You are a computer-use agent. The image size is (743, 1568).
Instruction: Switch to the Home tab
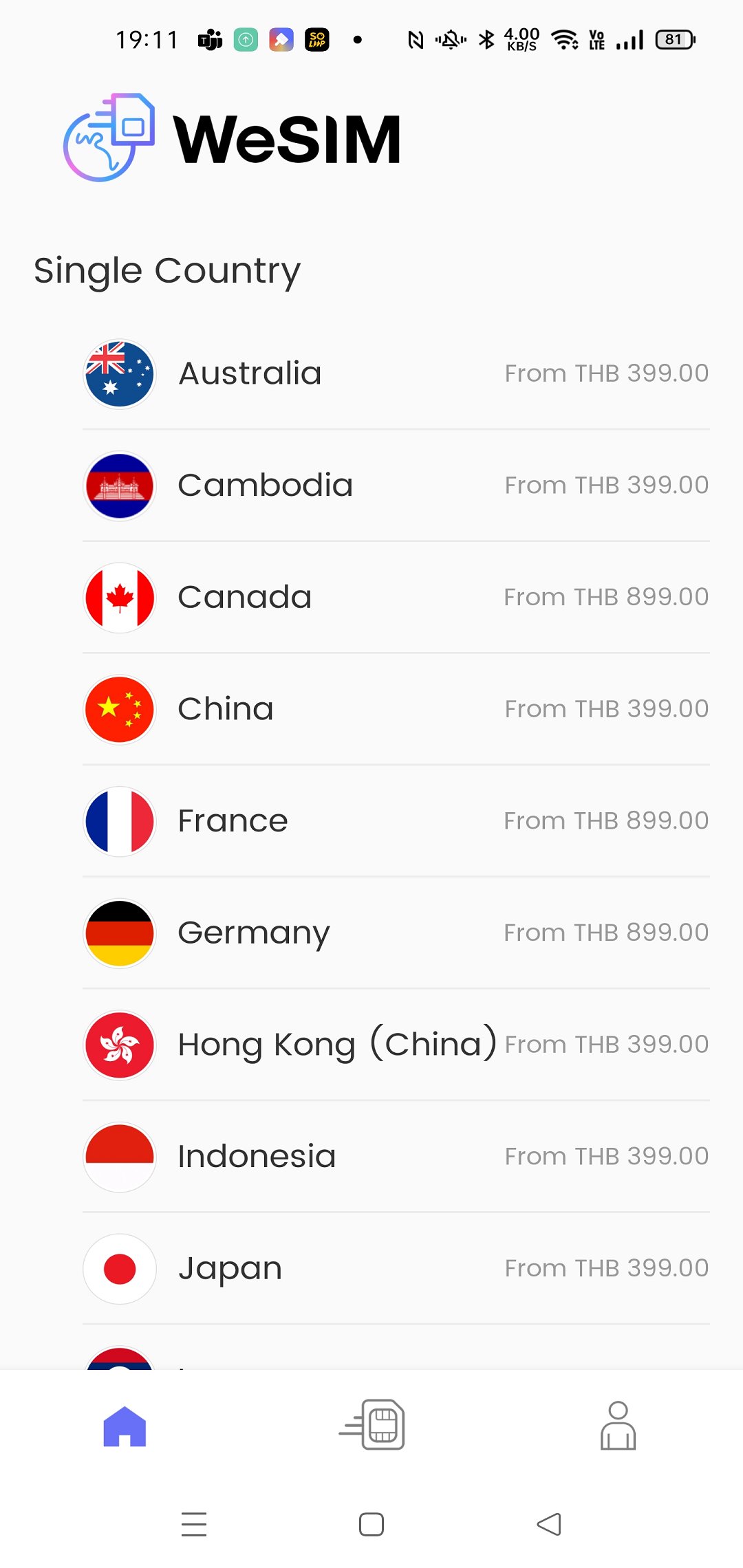[125, 1426]
